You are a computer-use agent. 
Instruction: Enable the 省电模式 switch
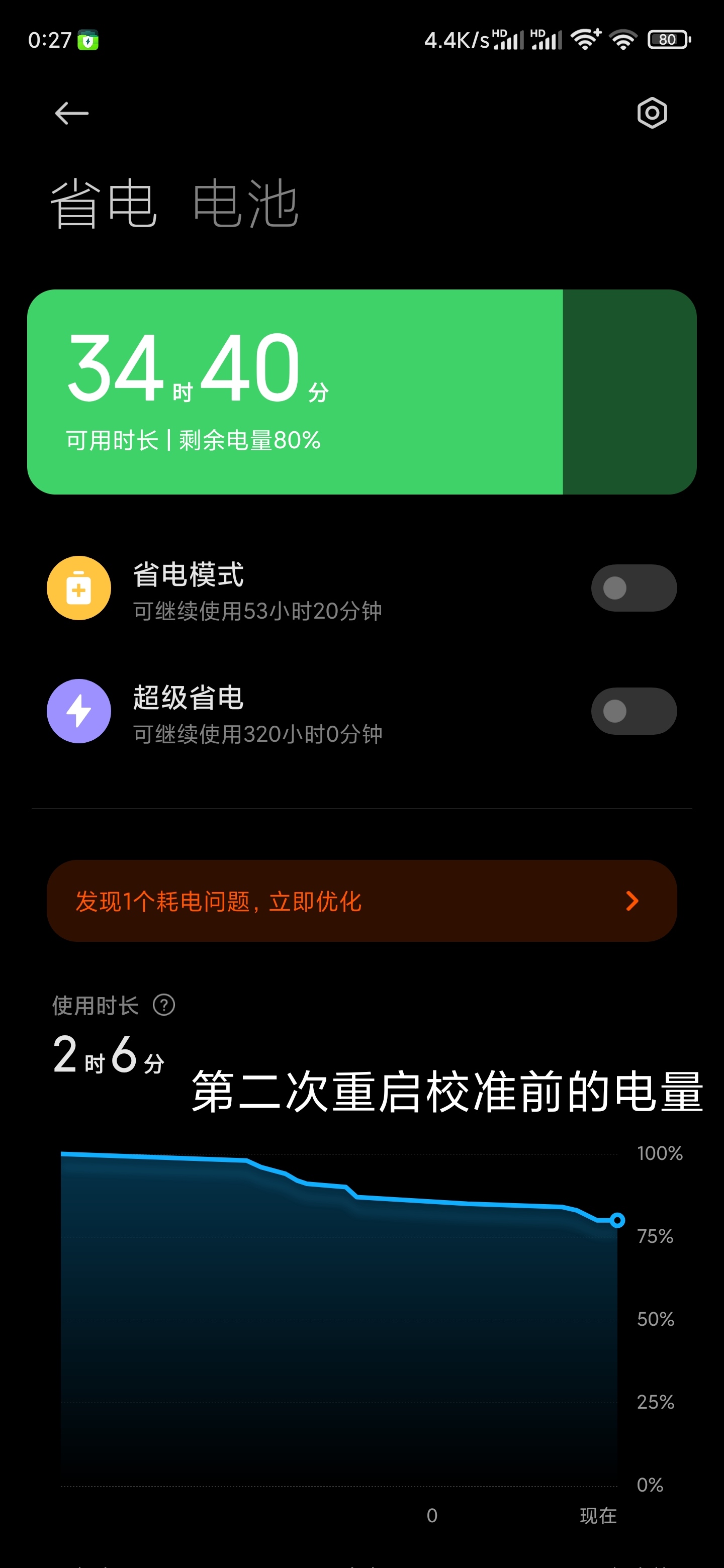pos(634,588)
